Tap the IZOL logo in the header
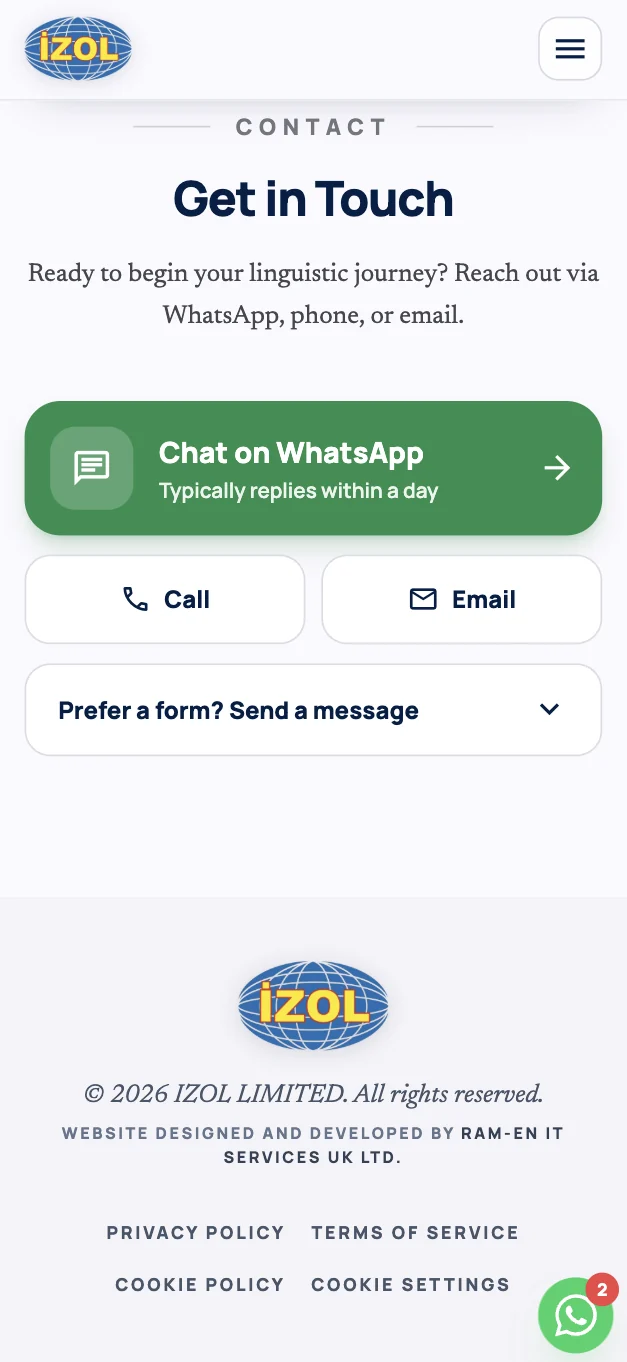Image resolution: width=627 pixels, height=1362 pixels. 78,48
